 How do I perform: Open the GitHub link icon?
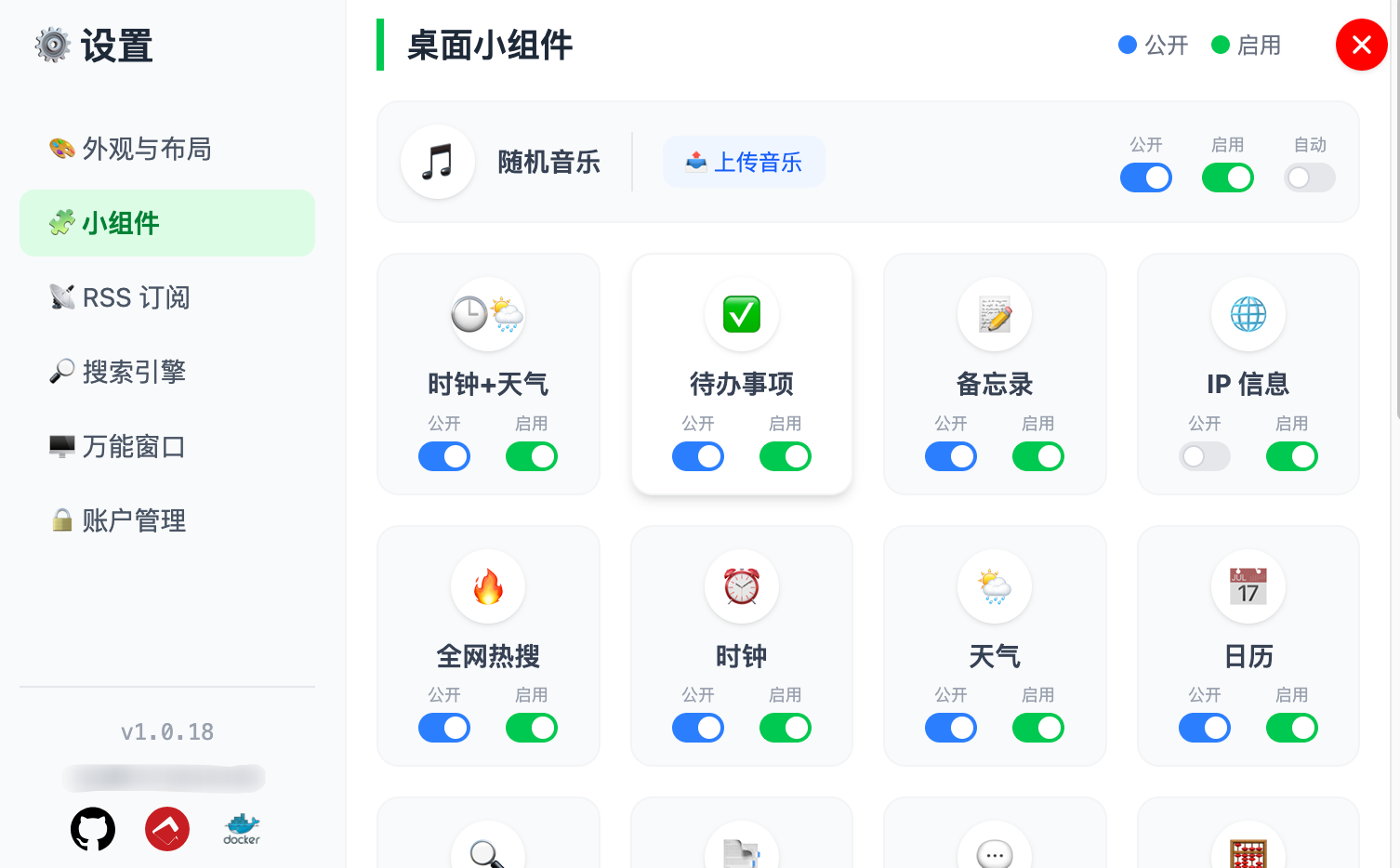click(93, 829)
